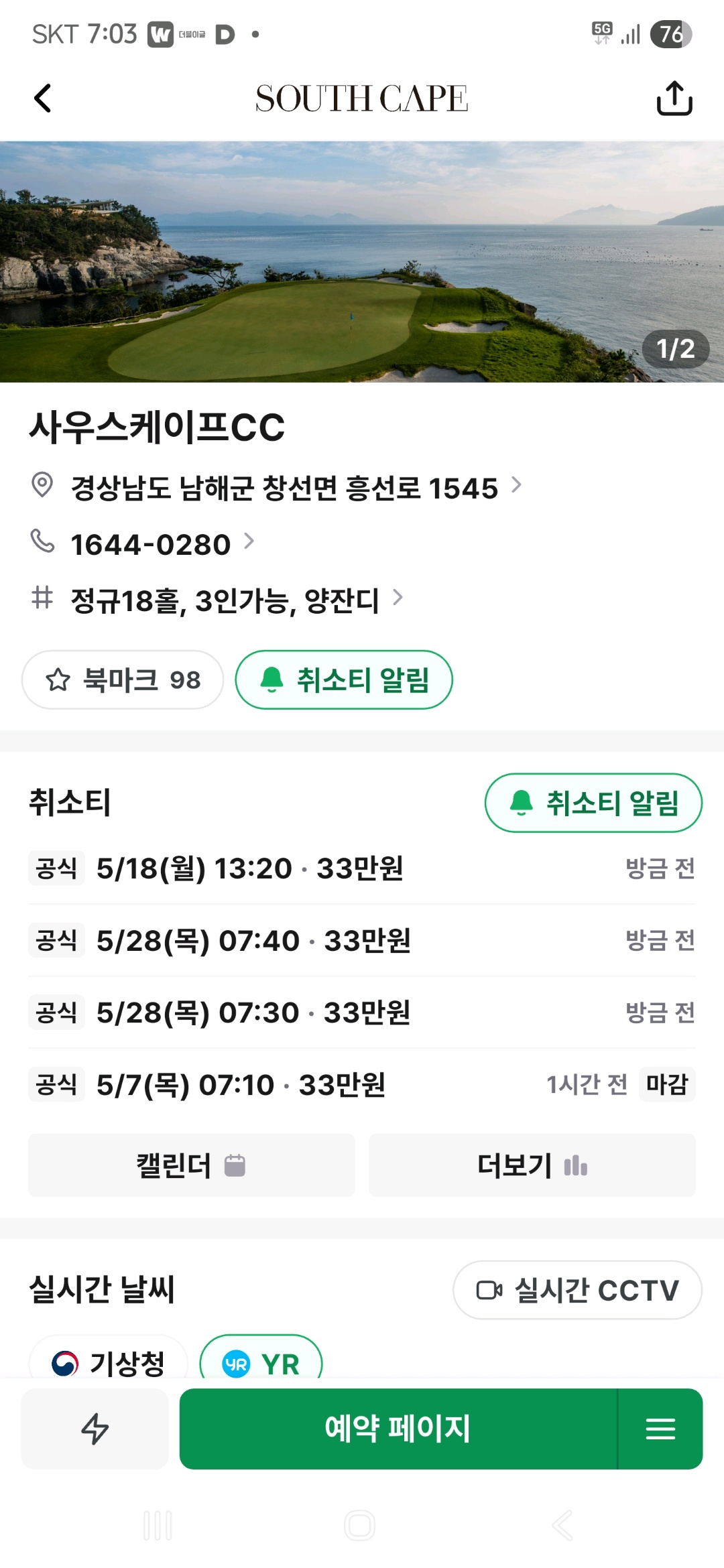724x1568 pixels.
Task: Open the course photo gallery image
Action: [x=362, y=261]
